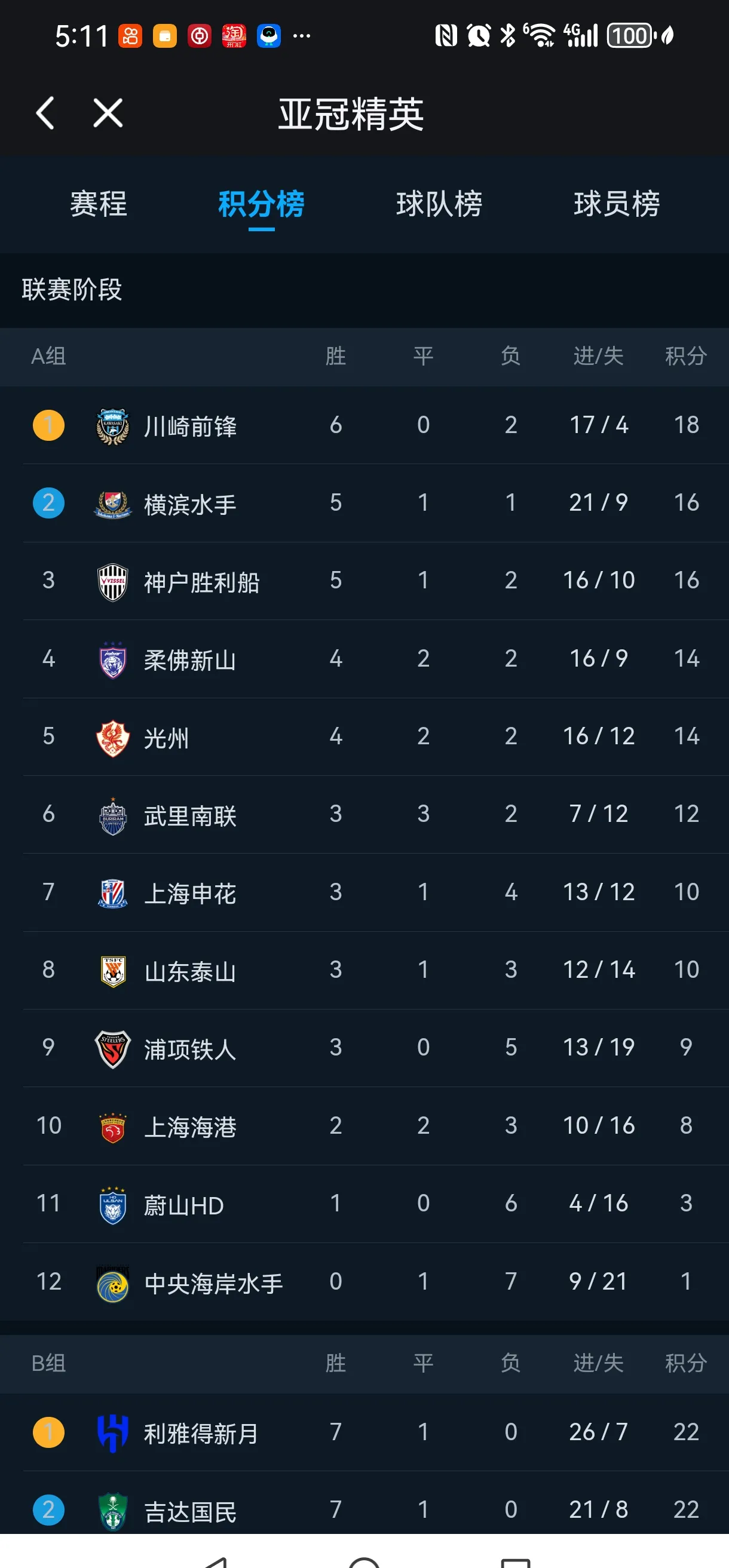Viewport: 729px width, 1568px height.
Task: Tap the Vissel Kobe club badge
Action: click(x=112, y=581)
